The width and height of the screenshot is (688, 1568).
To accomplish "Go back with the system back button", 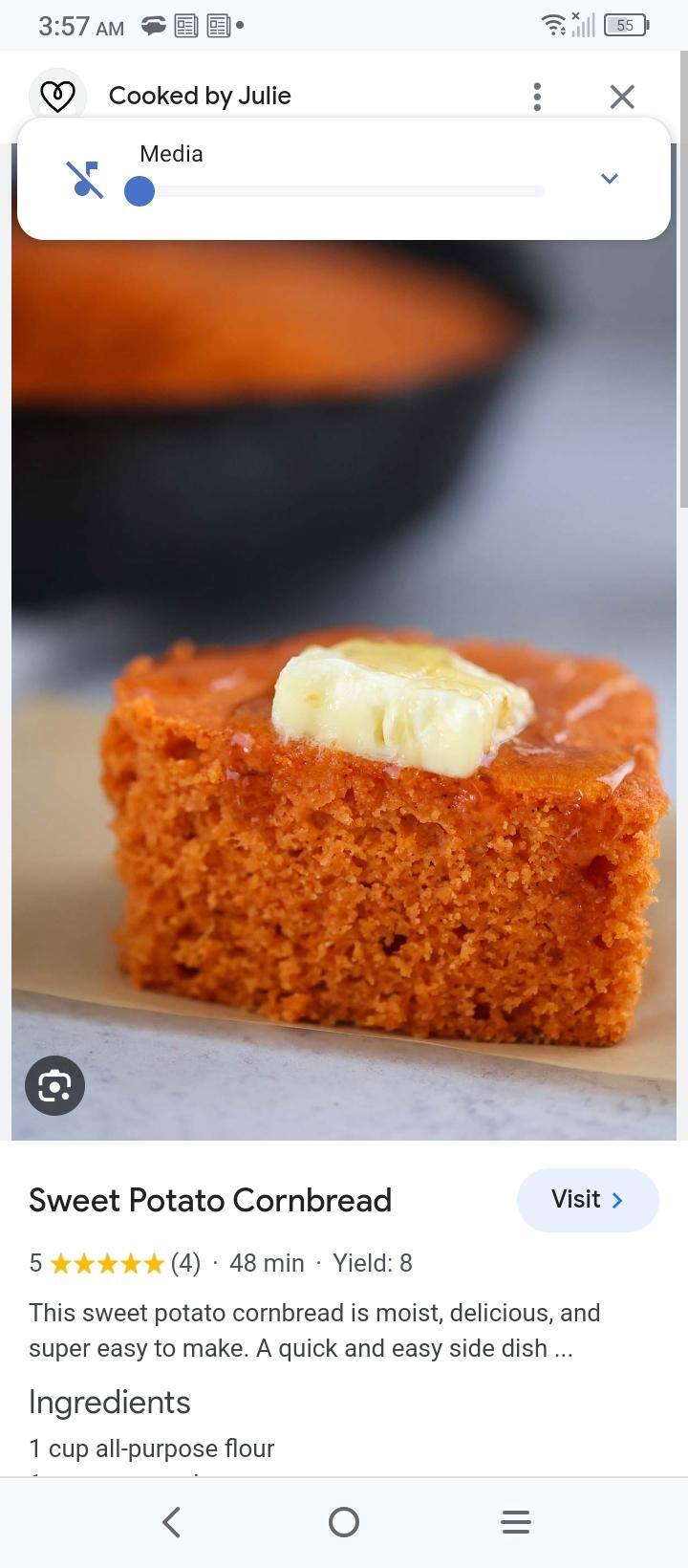I will pyautogui.click(x=172, y=1522).
